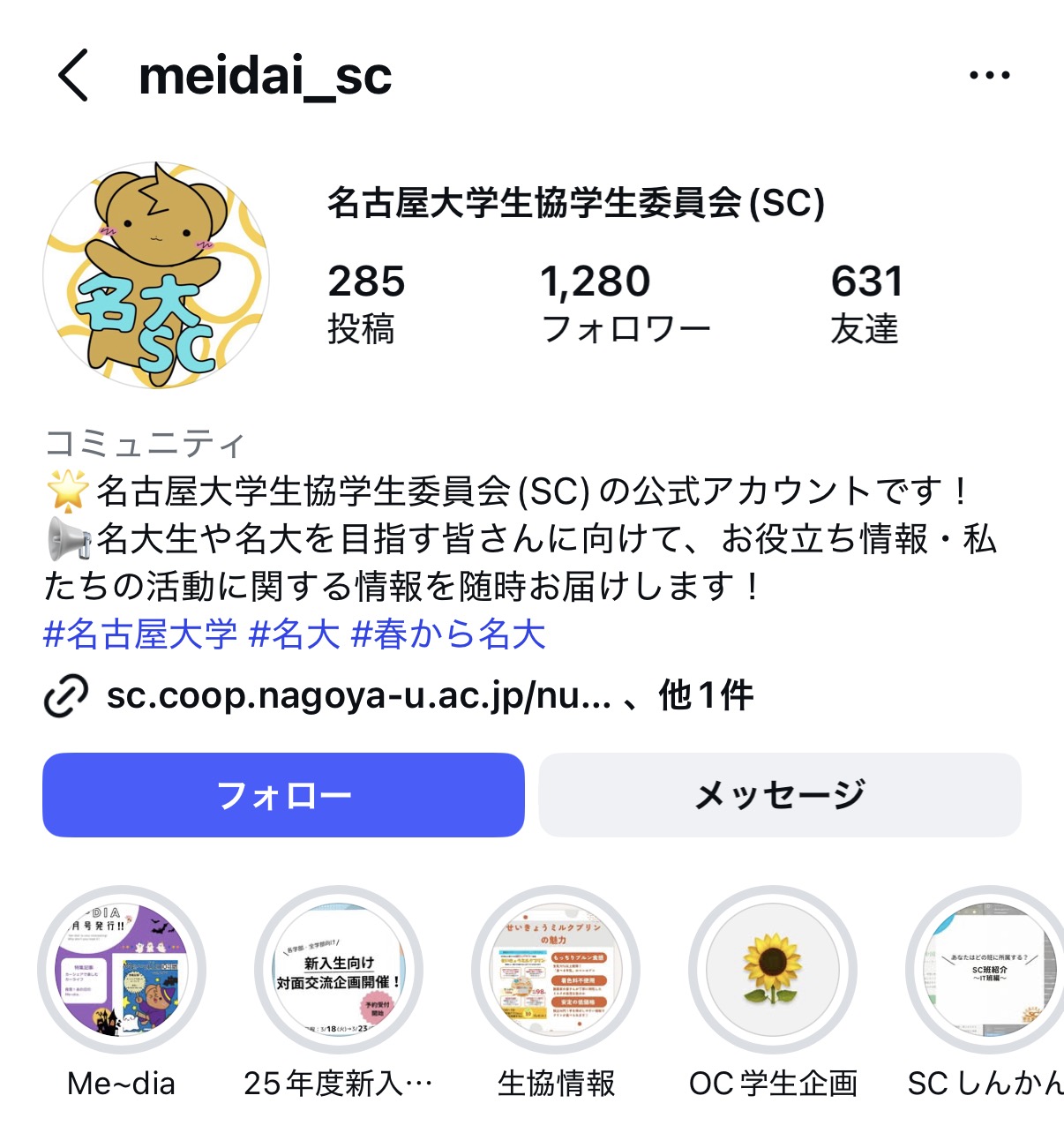Open the three-dot overflow menu

tap(989, 76)
